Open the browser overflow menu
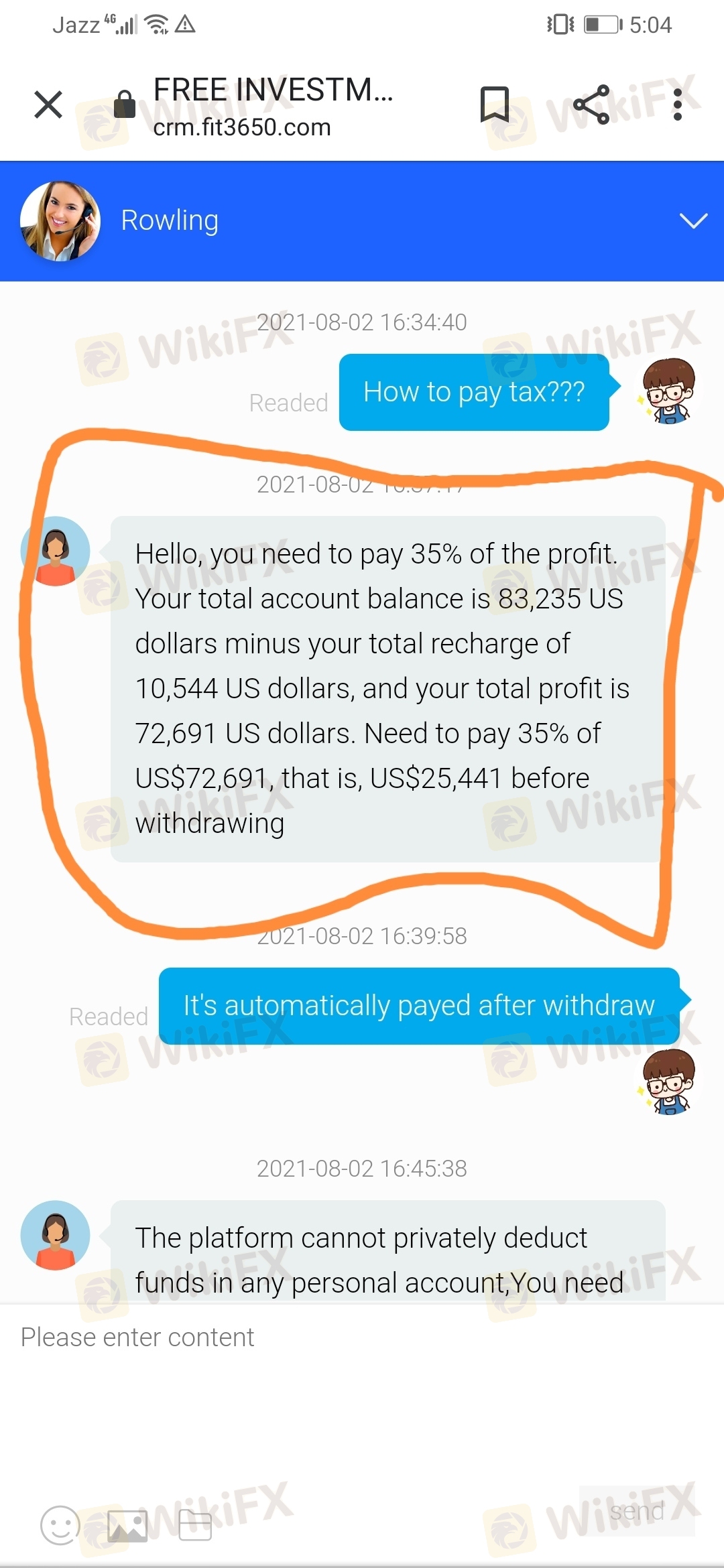 click(x=678, y=105)
